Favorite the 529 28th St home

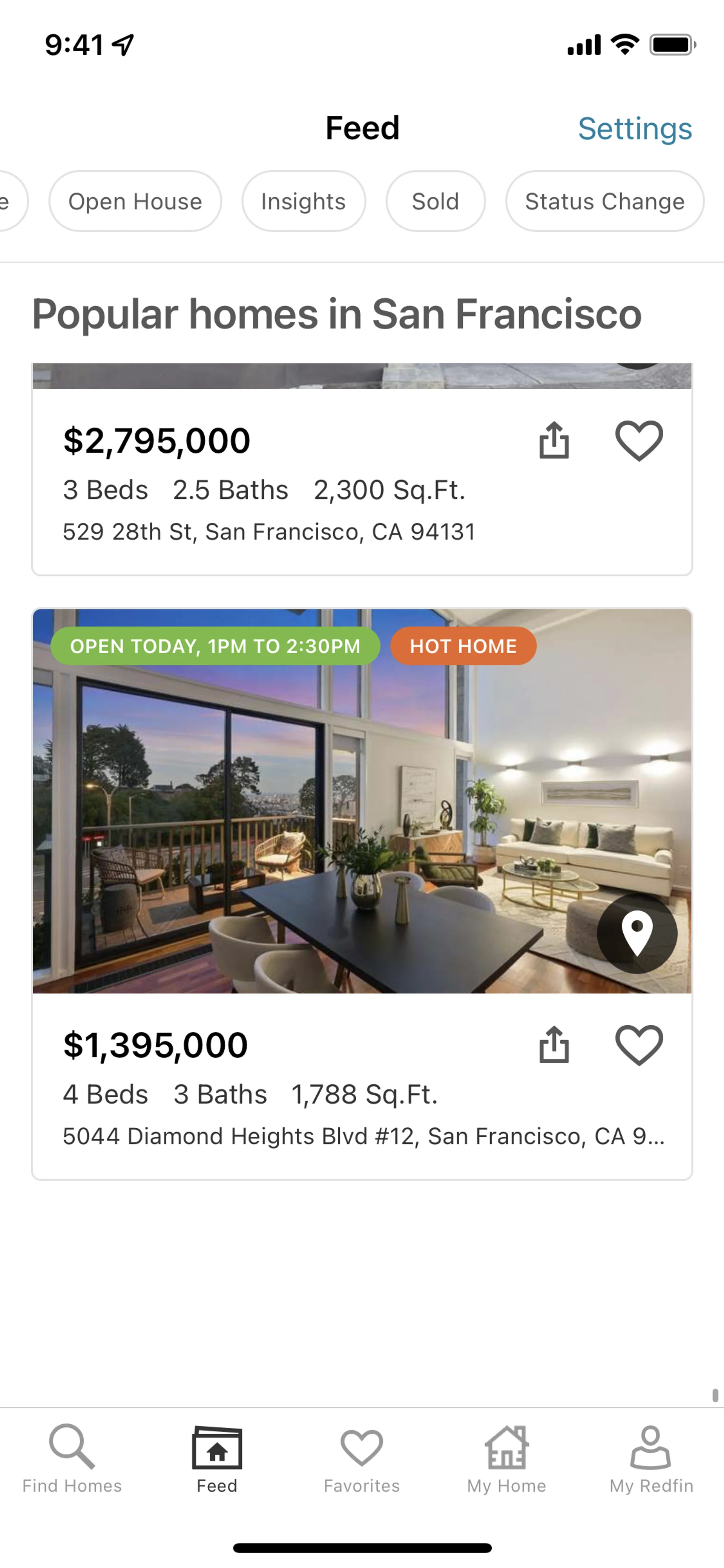pos(639,440)
